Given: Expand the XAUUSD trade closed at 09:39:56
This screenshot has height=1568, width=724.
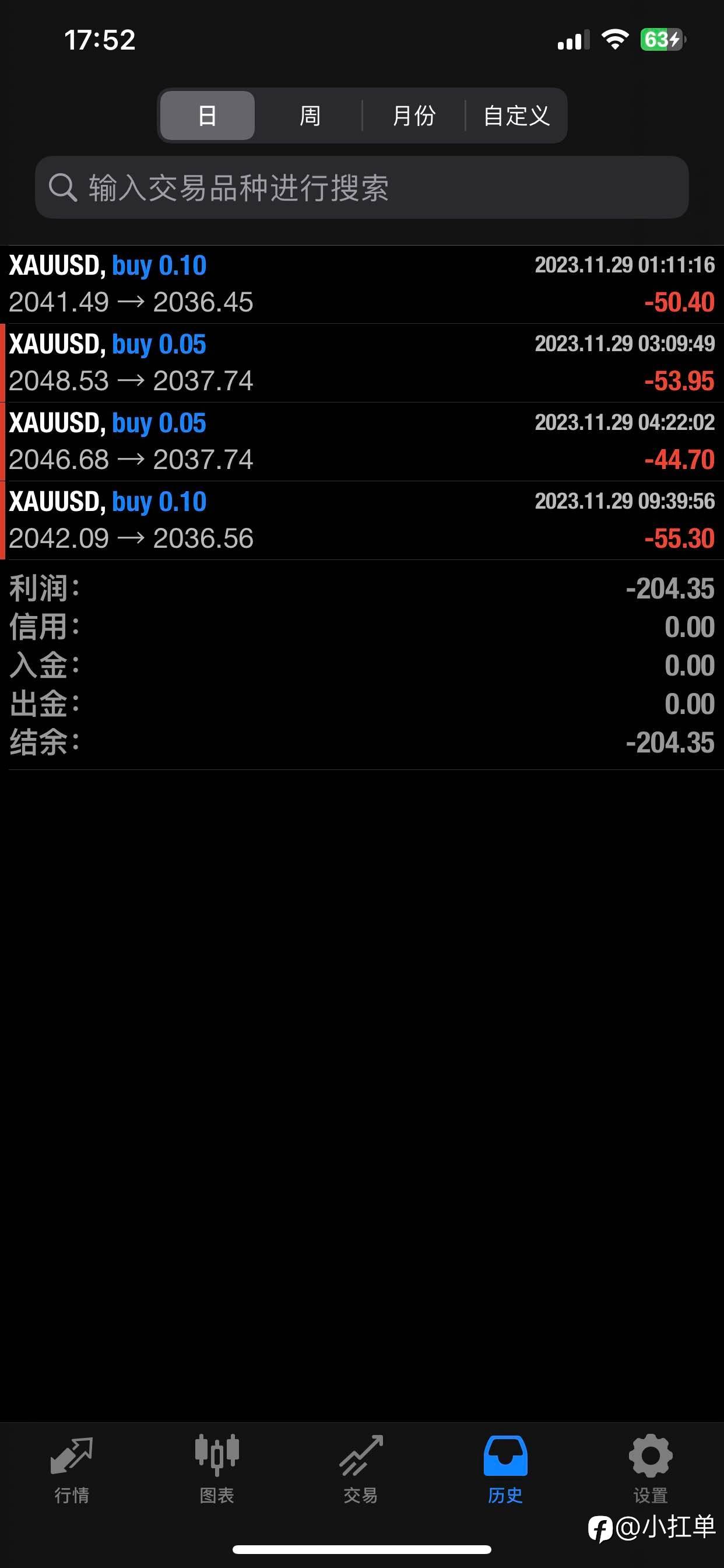Looking at the screenshot, I should coord(362,520).
